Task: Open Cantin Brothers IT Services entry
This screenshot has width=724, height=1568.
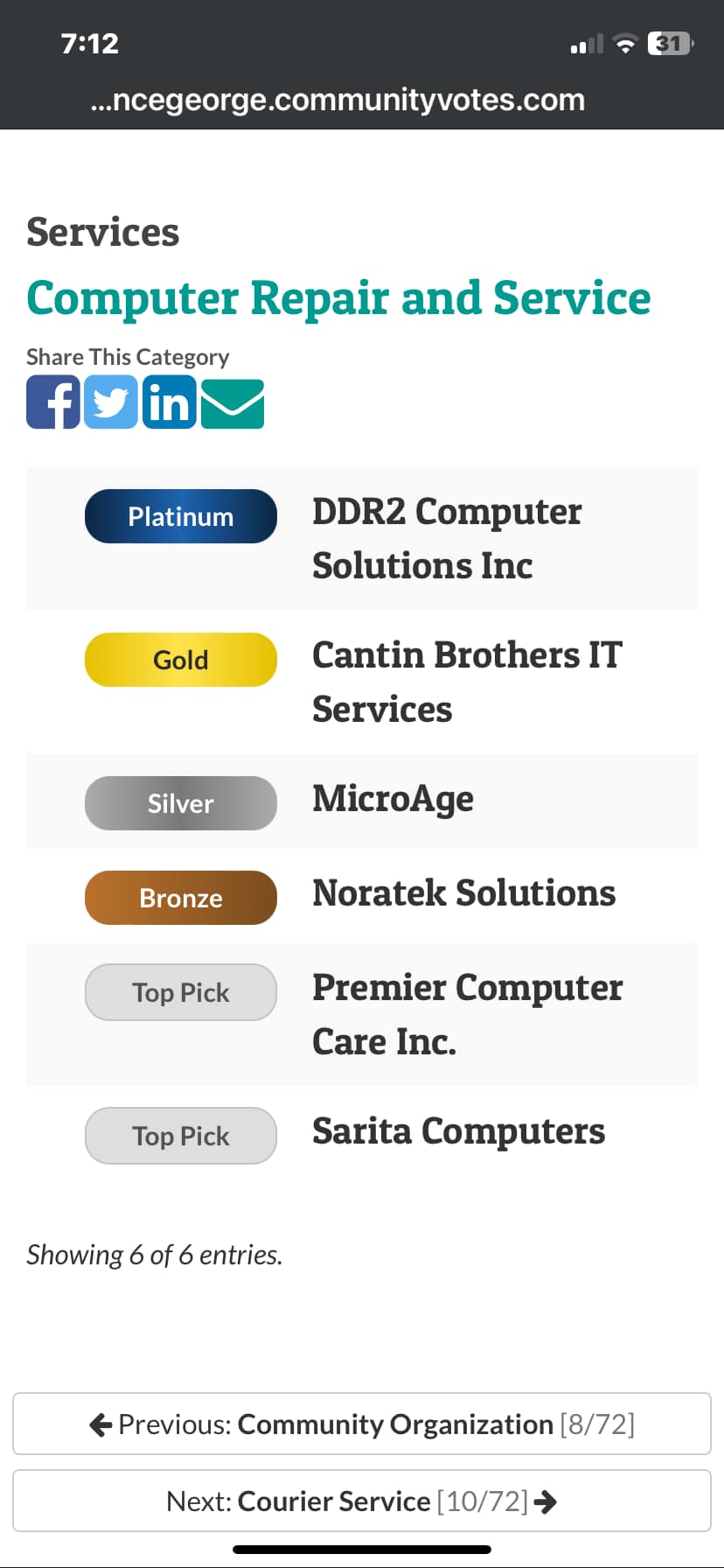Action: [x=467, y=682]
